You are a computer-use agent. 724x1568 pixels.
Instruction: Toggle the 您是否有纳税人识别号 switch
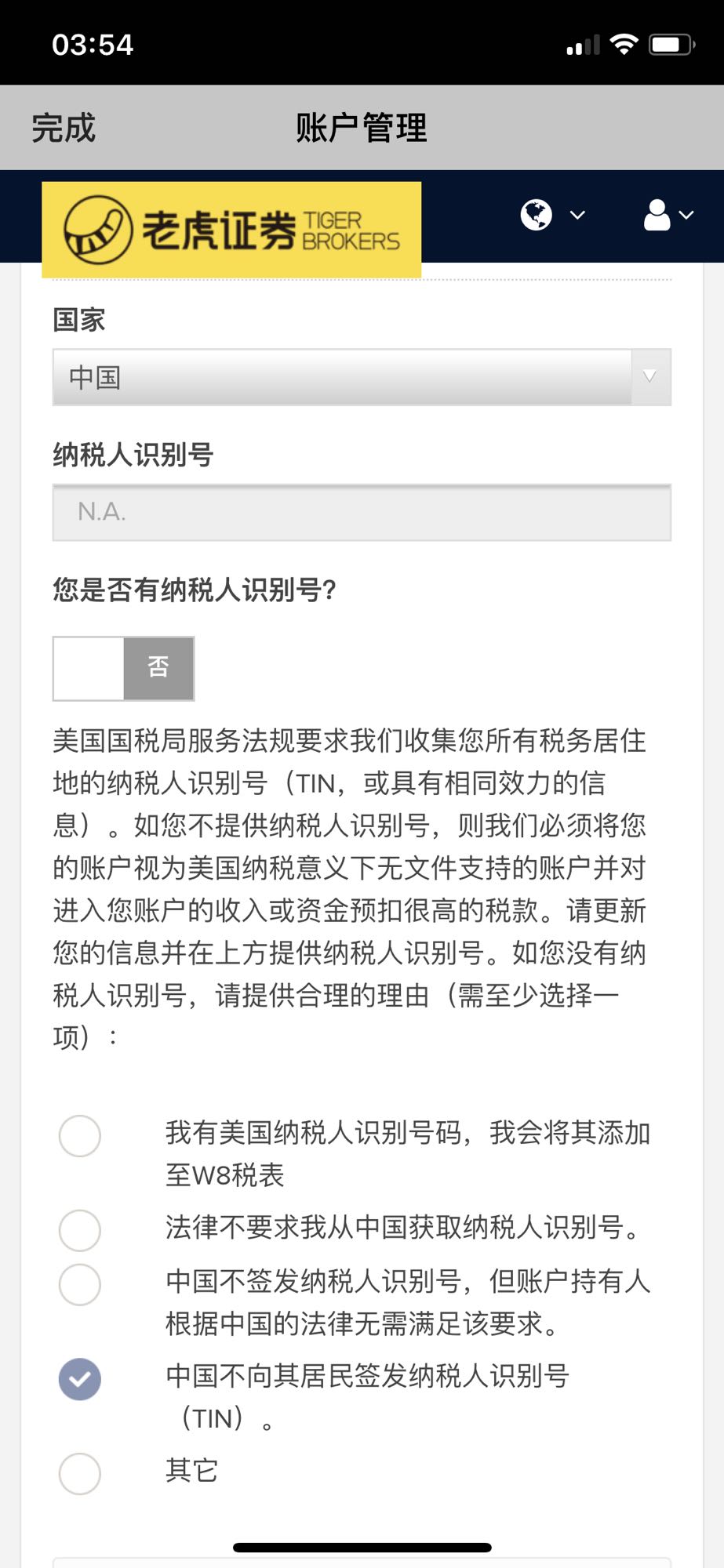tap(123, 668)
